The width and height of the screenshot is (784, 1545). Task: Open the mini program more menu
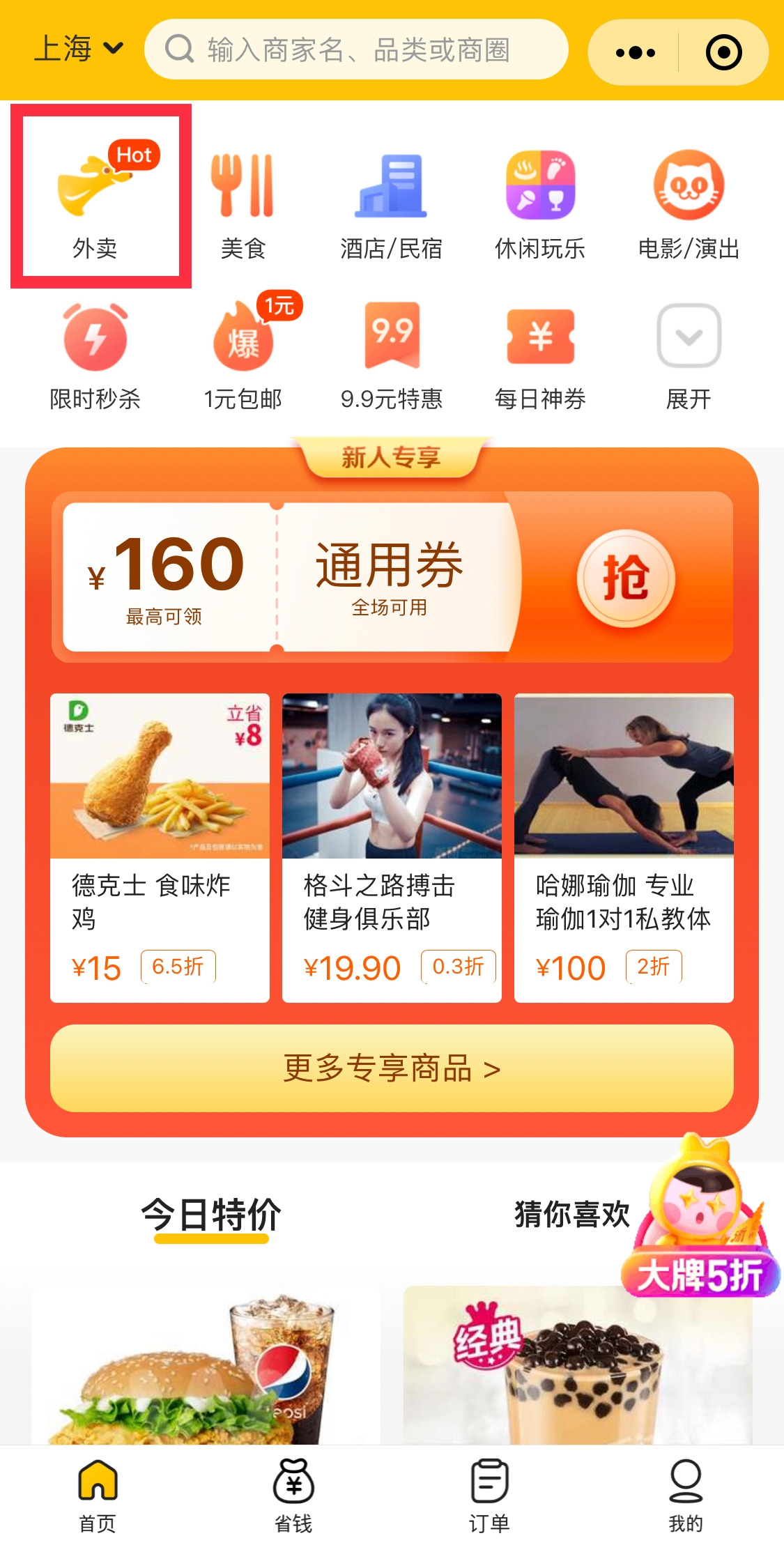click(x=635, y=52)
